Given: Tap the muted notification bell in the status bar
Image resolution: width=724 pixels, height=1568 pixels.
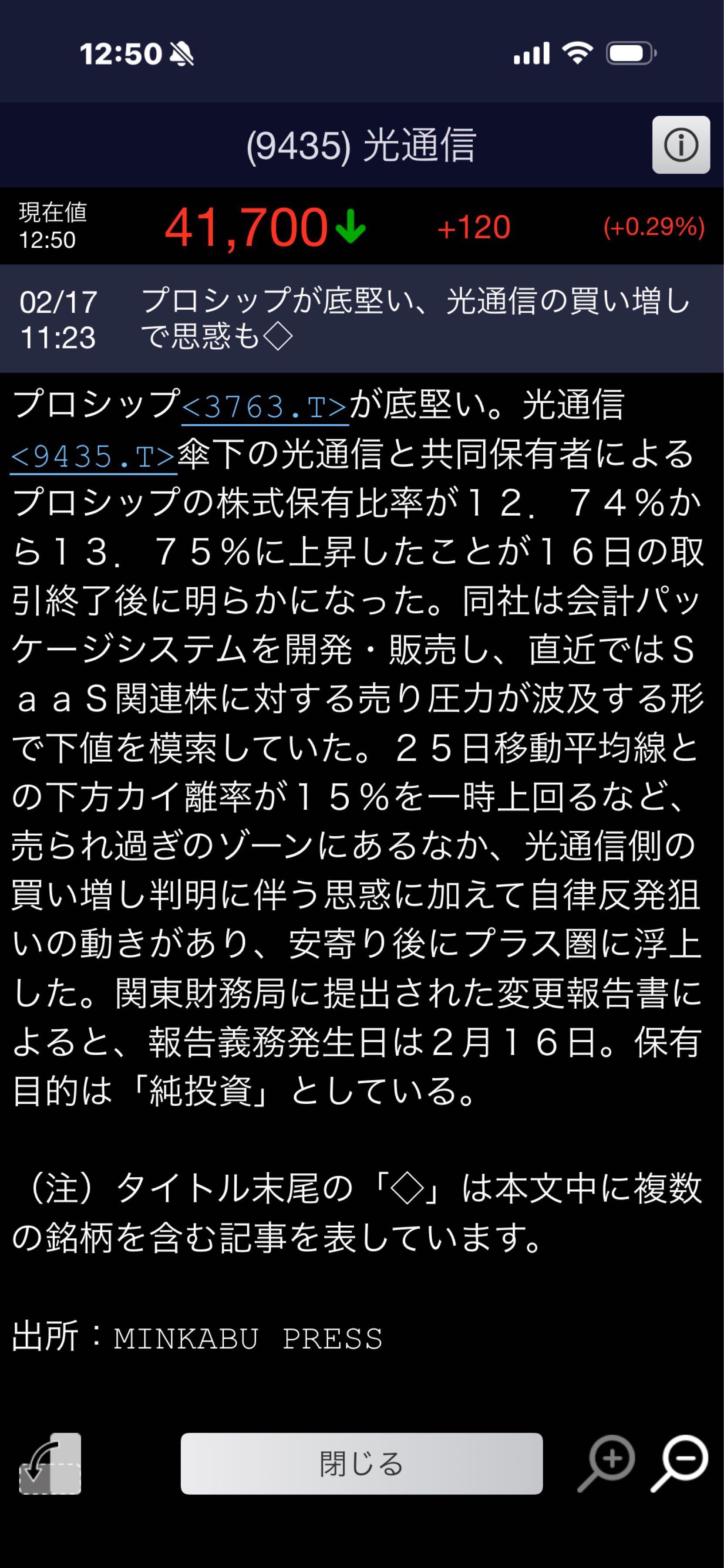Looking at the screenshot, I should [182, 54].
